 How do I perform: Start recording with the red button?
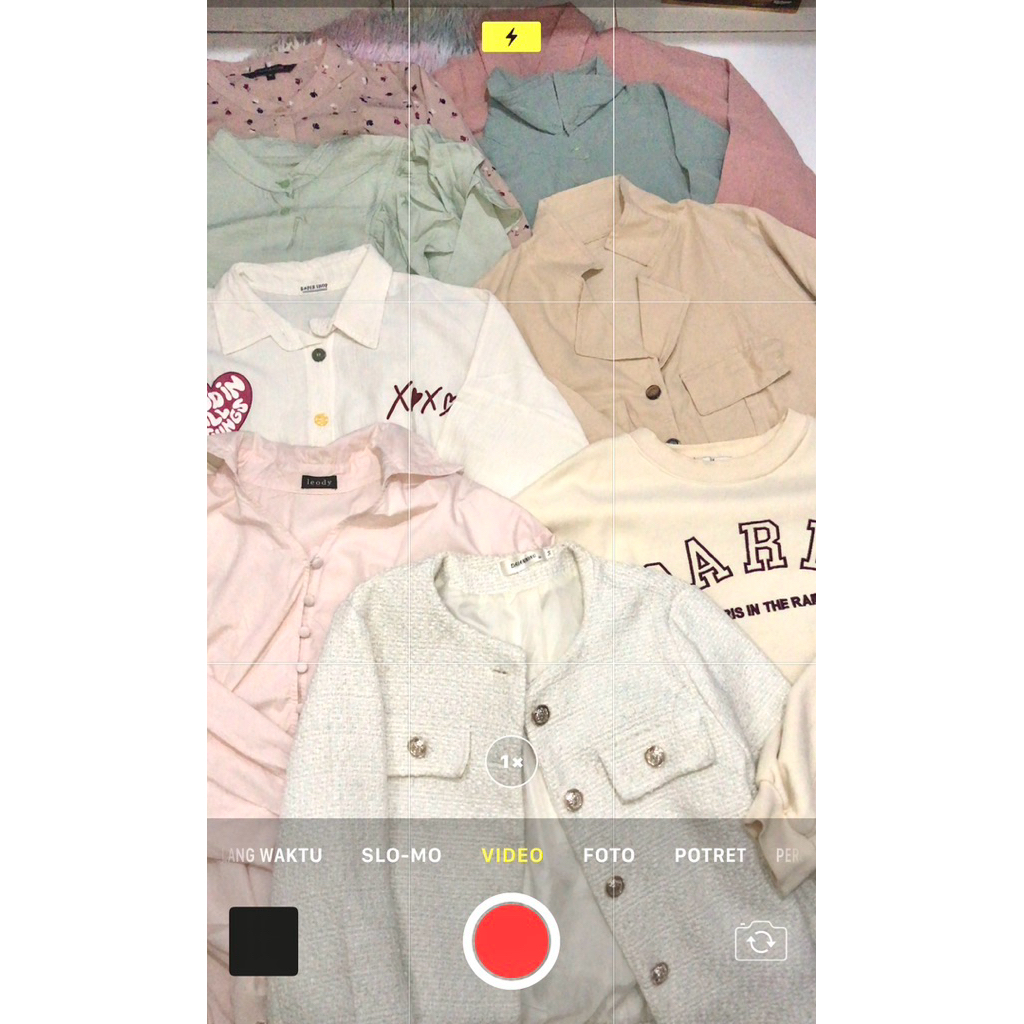click(x=511, y=941)
